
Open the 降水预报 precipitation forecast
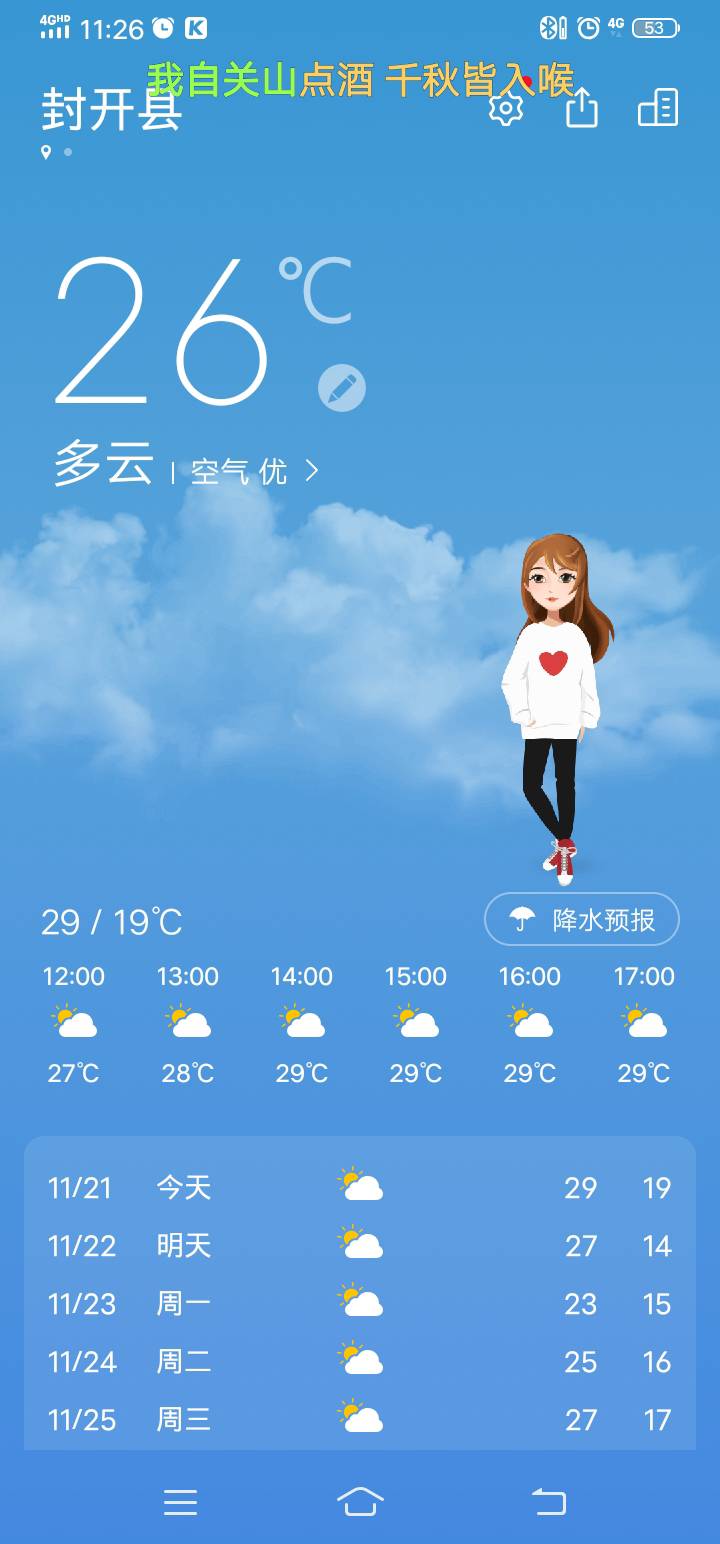[582, 919]
